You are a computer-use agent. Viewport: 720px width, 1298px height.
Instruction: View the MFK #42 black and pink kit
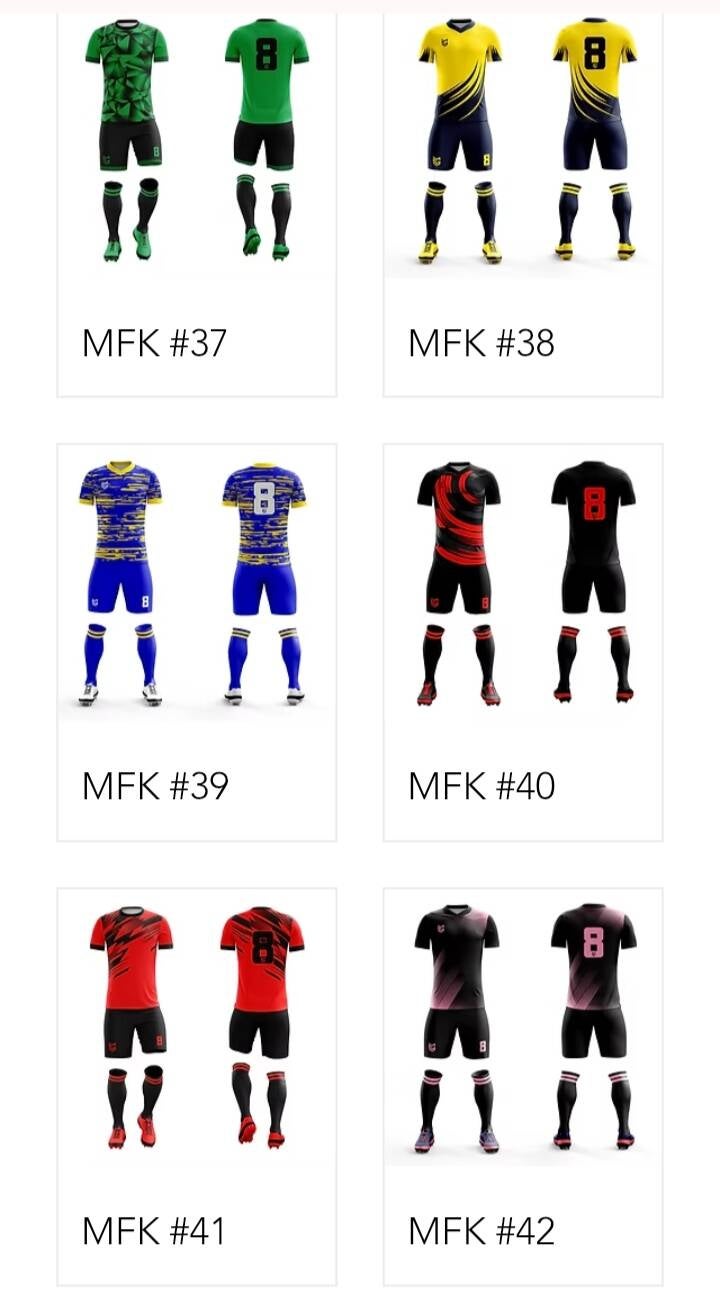point(523,1085)
